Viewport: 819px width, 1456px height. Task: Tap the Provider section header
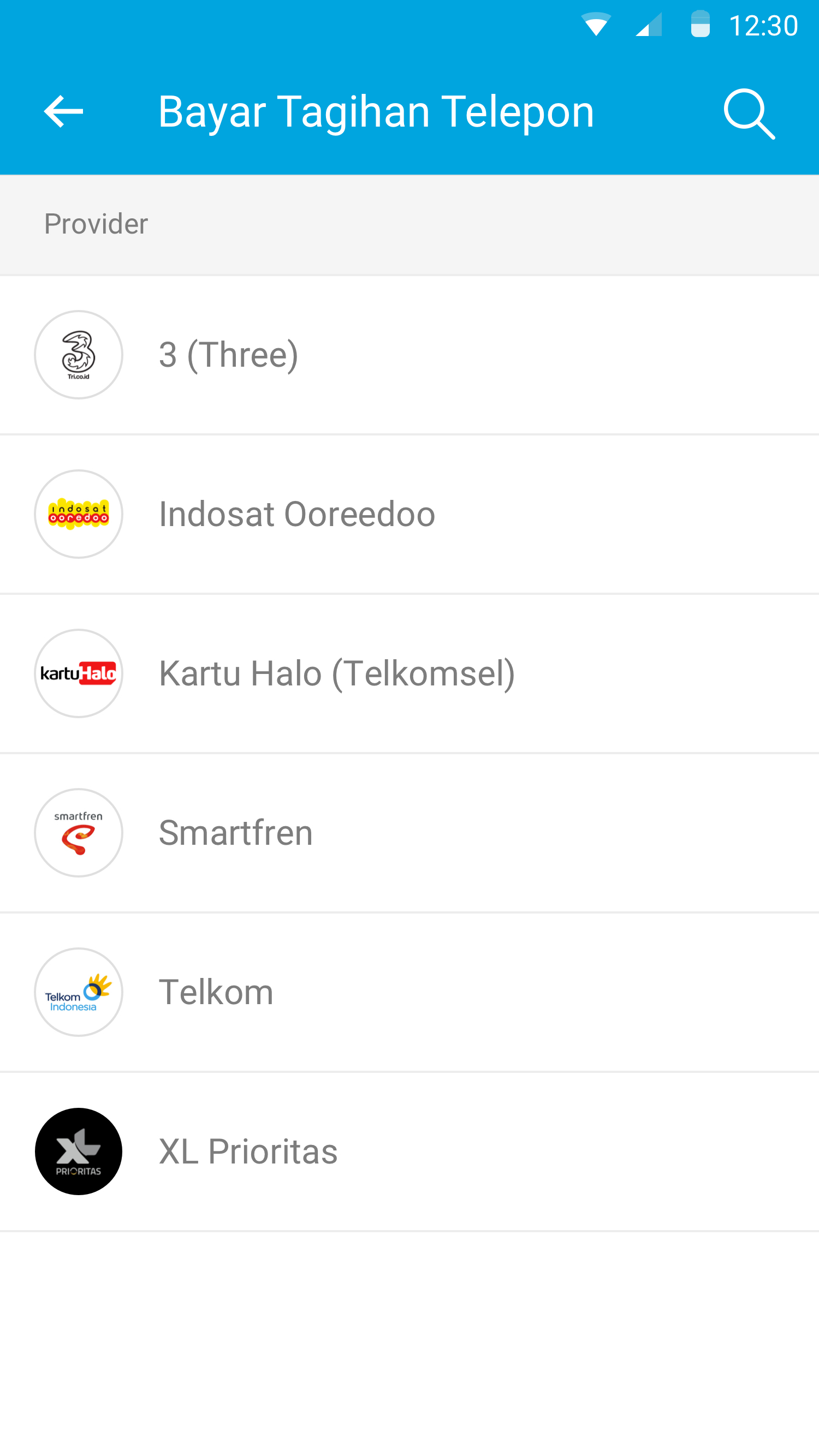pyautogui.click(x=95, y=224)
